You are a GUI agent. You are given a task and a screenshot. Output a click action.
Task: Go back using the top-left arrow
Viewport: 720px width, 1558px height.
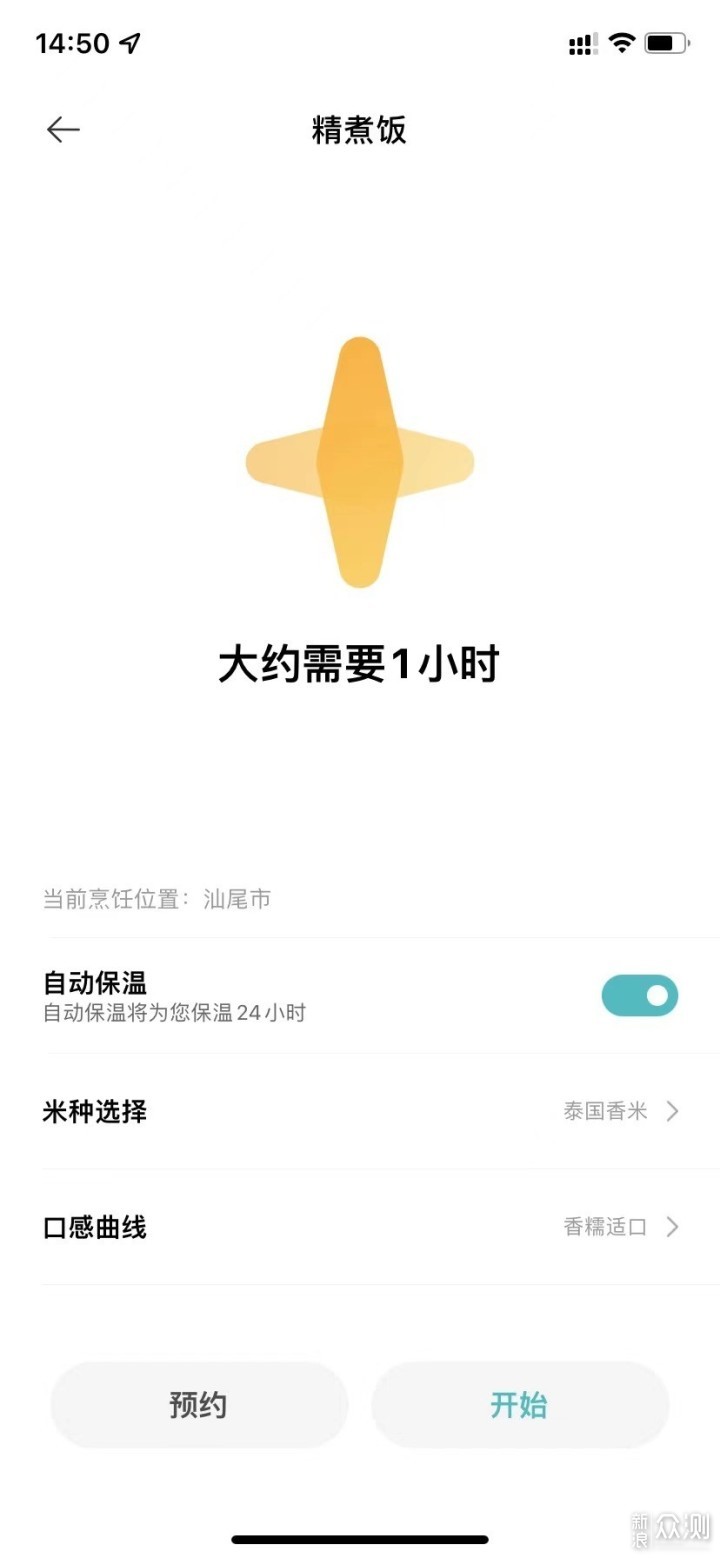pyautogui.click(x=63, y=130)
